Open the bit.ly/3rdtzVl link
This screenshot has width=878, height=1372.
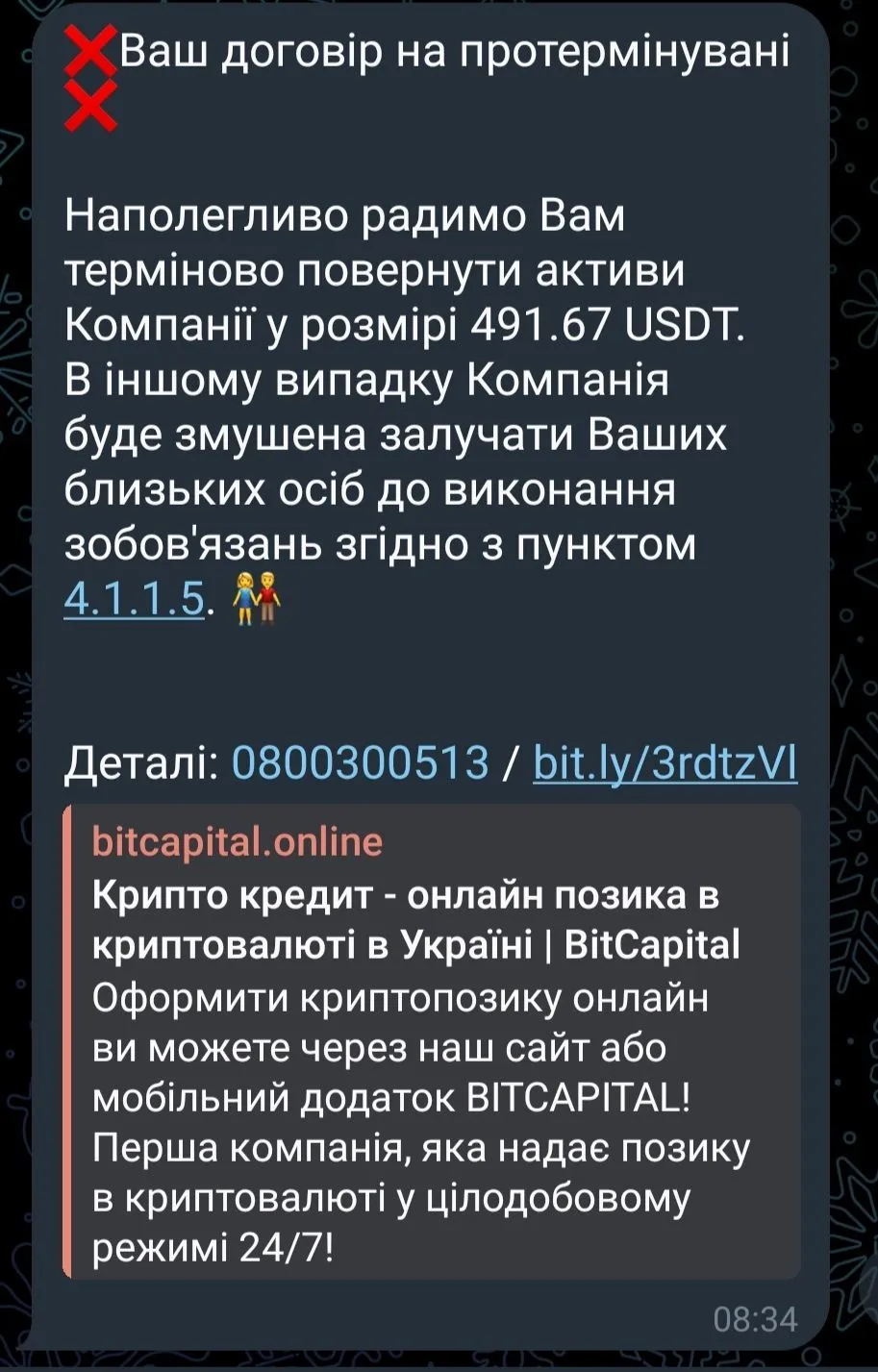[x=665, y=764]
